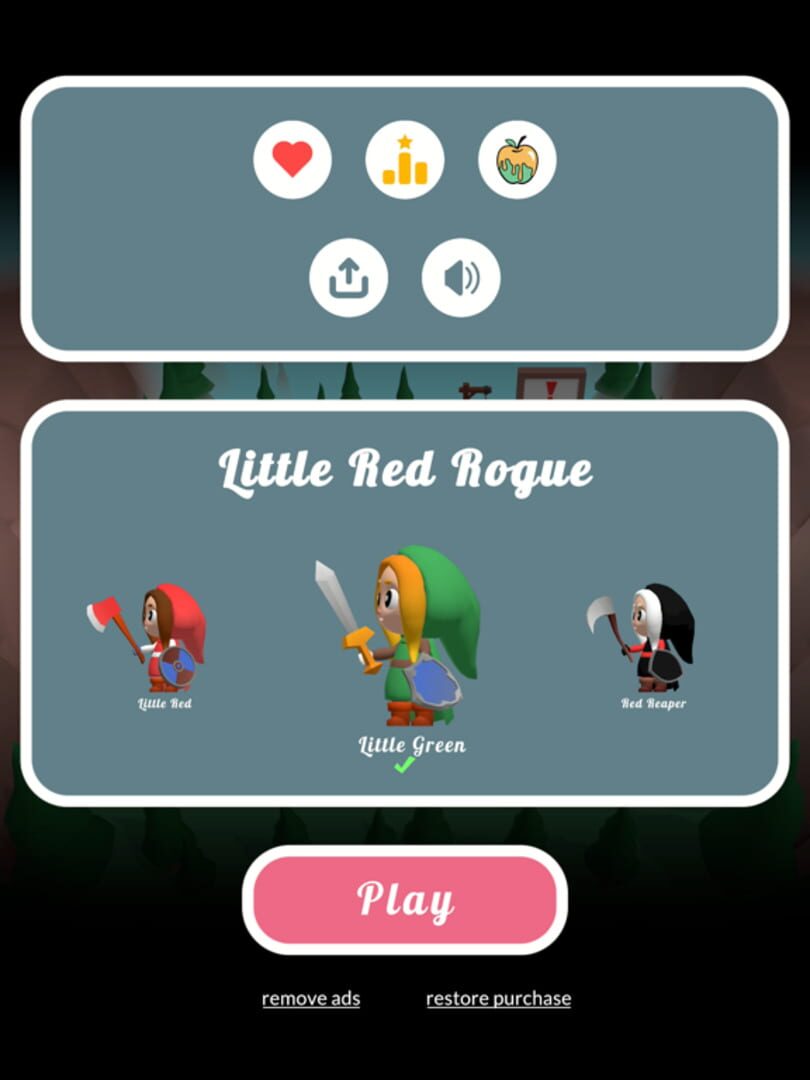Click the restore purchase link
The image size is (810, 1080).
(498, 998)
